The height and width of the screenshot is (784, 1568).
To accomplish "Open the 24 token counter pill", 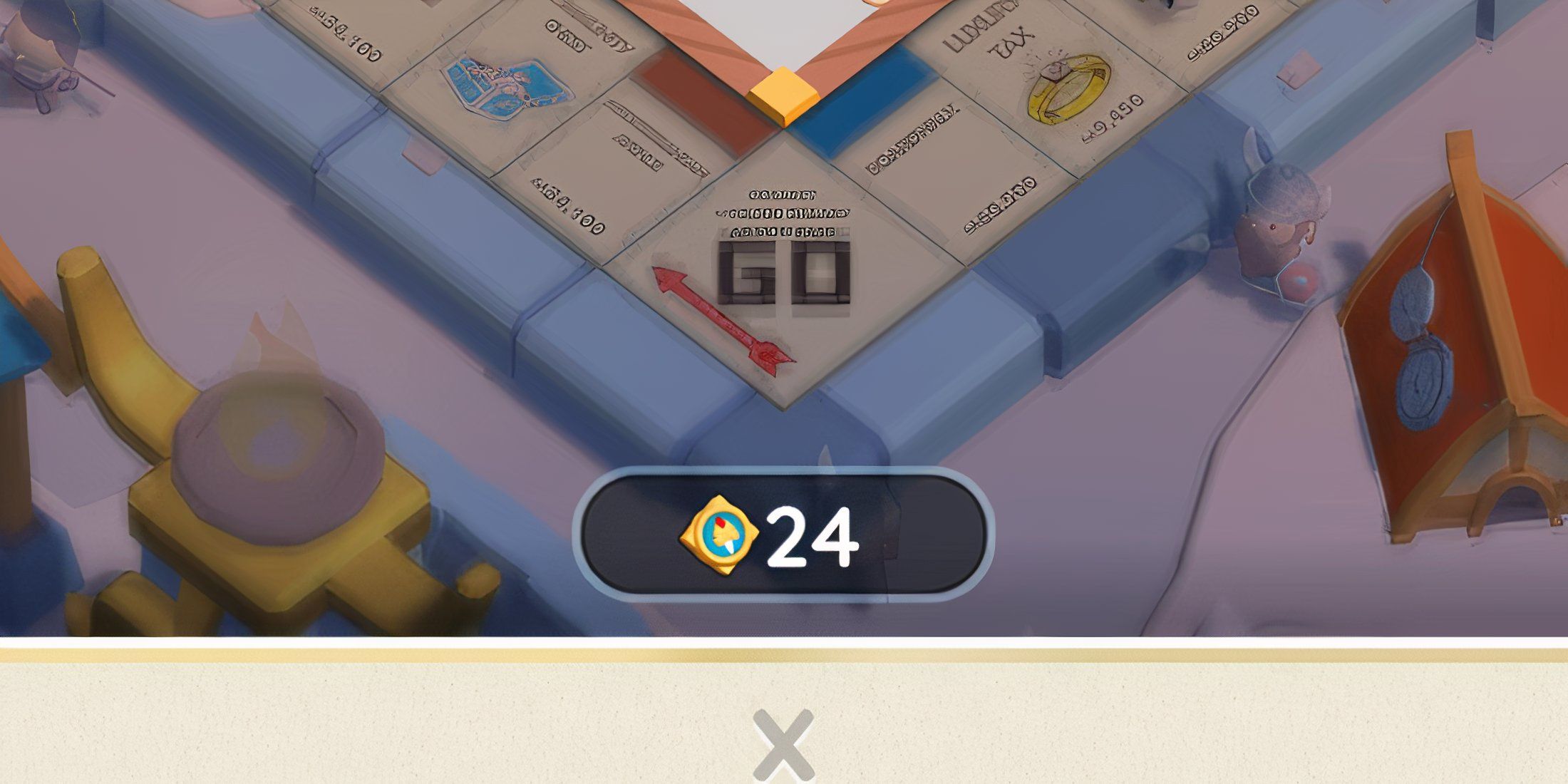I will (x=783, y=535).
